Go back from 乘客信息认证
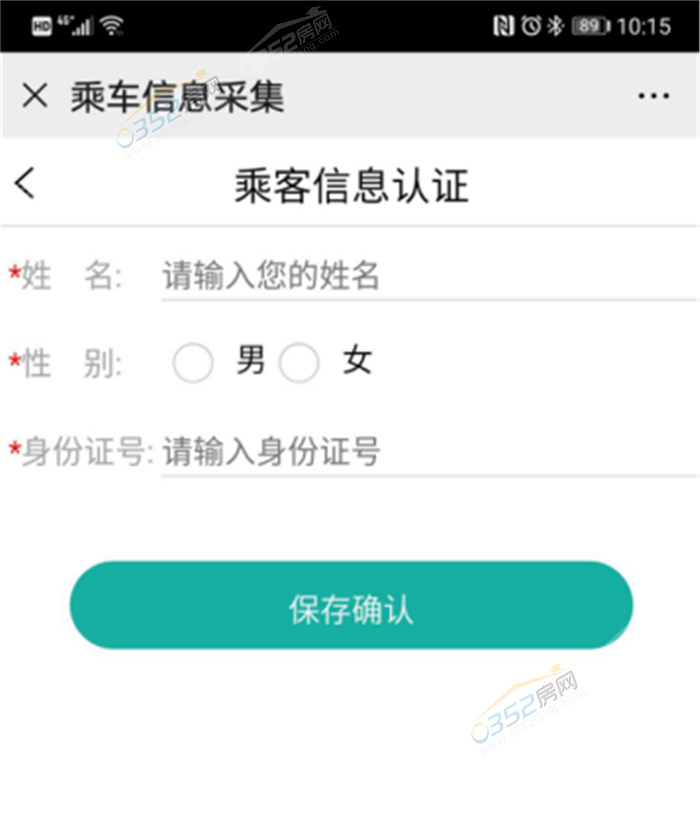Image resolution: width=700 pixels, height=823 pixels. tap(26, 183)
